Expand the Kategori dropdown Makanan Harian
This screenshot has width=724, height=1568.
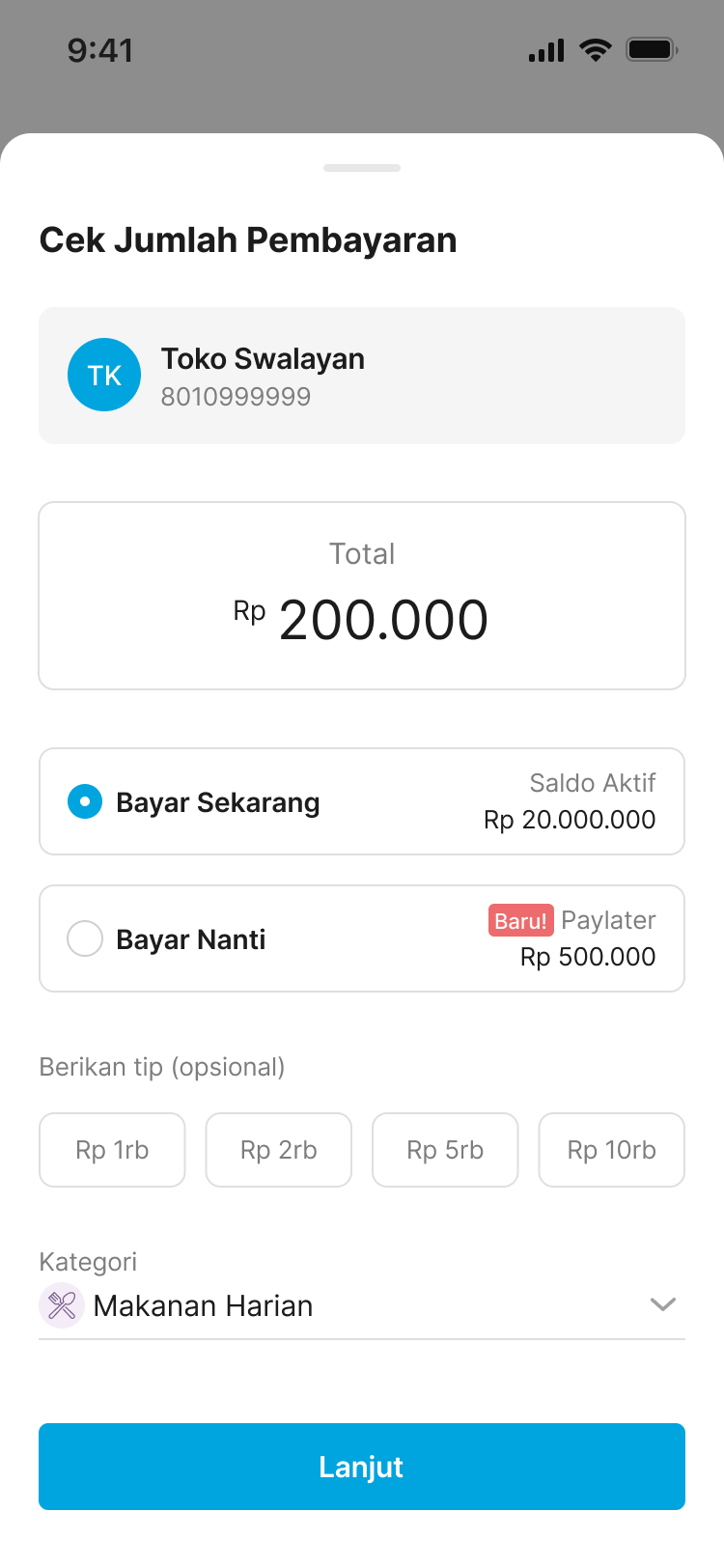[362, 1305]
